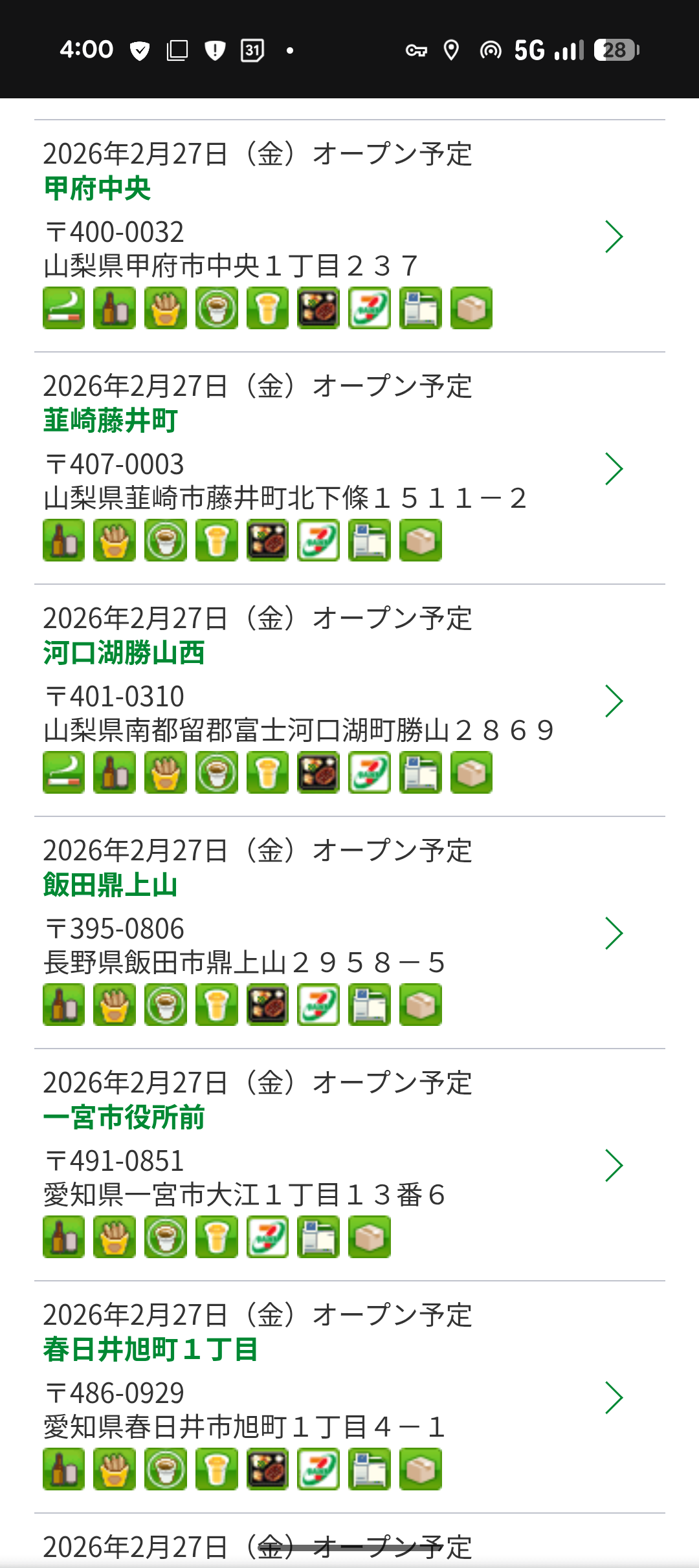The width and height of the screenshot is (699, 1568).
Task: Open the 春日井旭町１丁目 store details
Action: coord(614,1398)
